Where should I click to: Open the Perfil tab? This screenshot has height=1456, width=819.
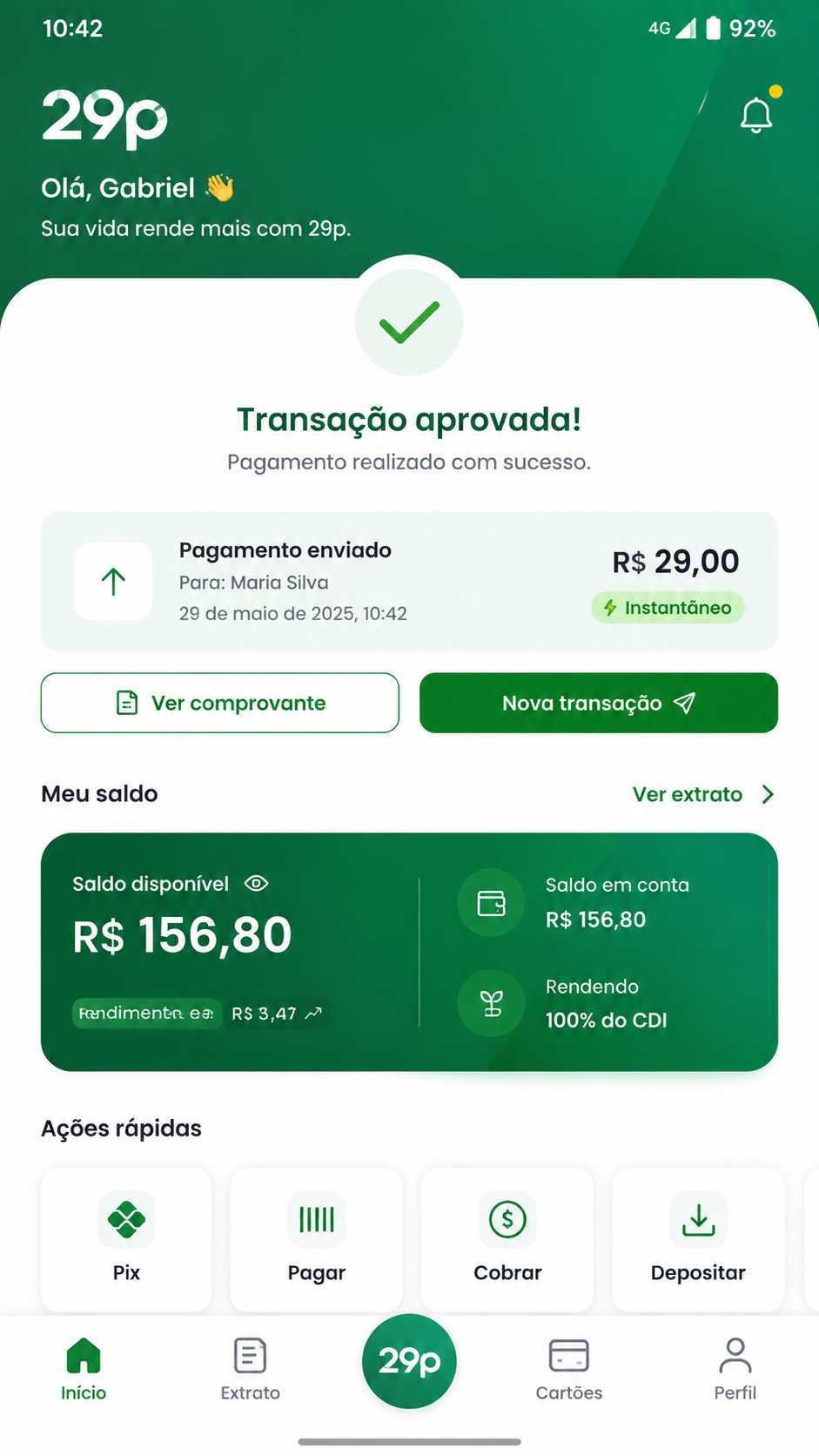(x=735, y=1370)
